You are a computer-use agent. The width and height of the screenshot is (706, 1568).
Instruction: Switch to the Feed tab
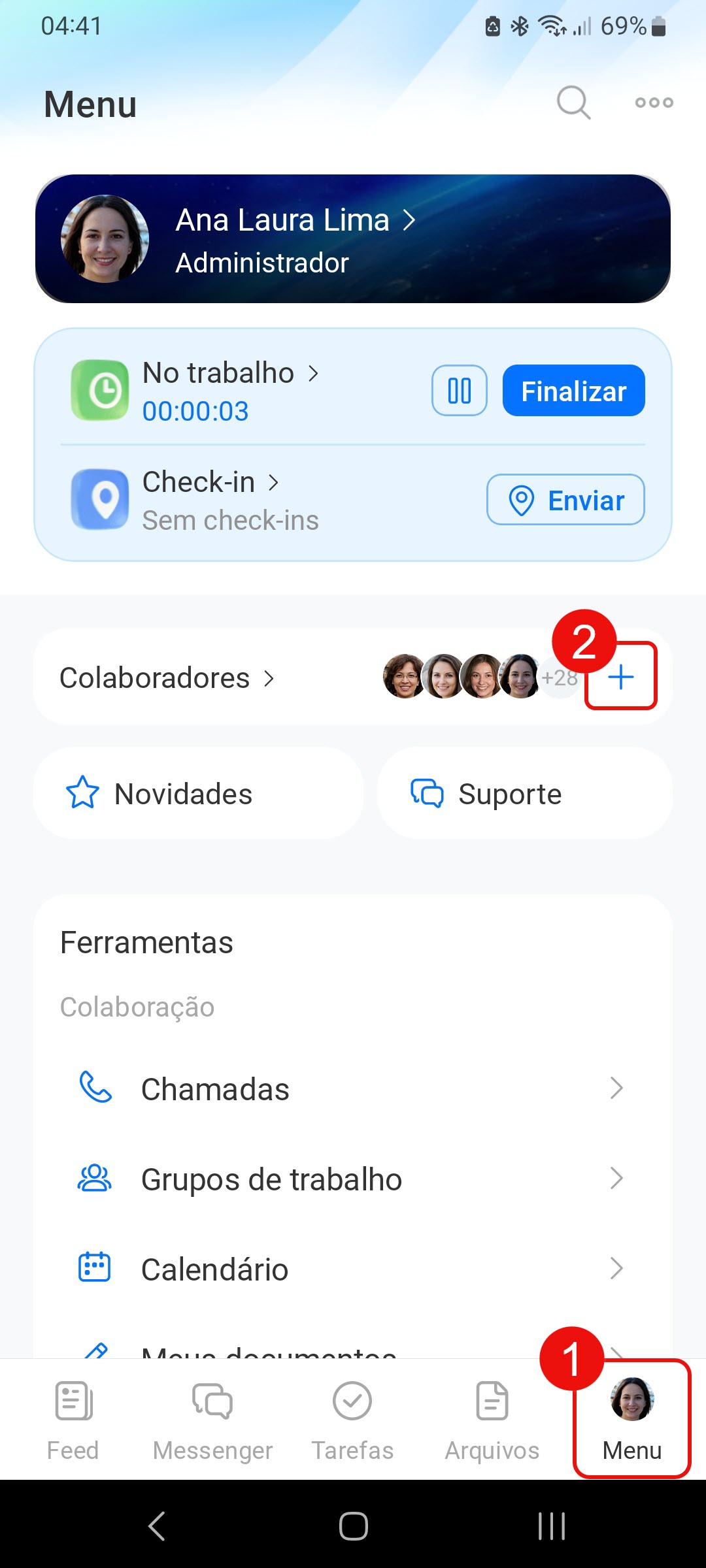(73, 1419)
